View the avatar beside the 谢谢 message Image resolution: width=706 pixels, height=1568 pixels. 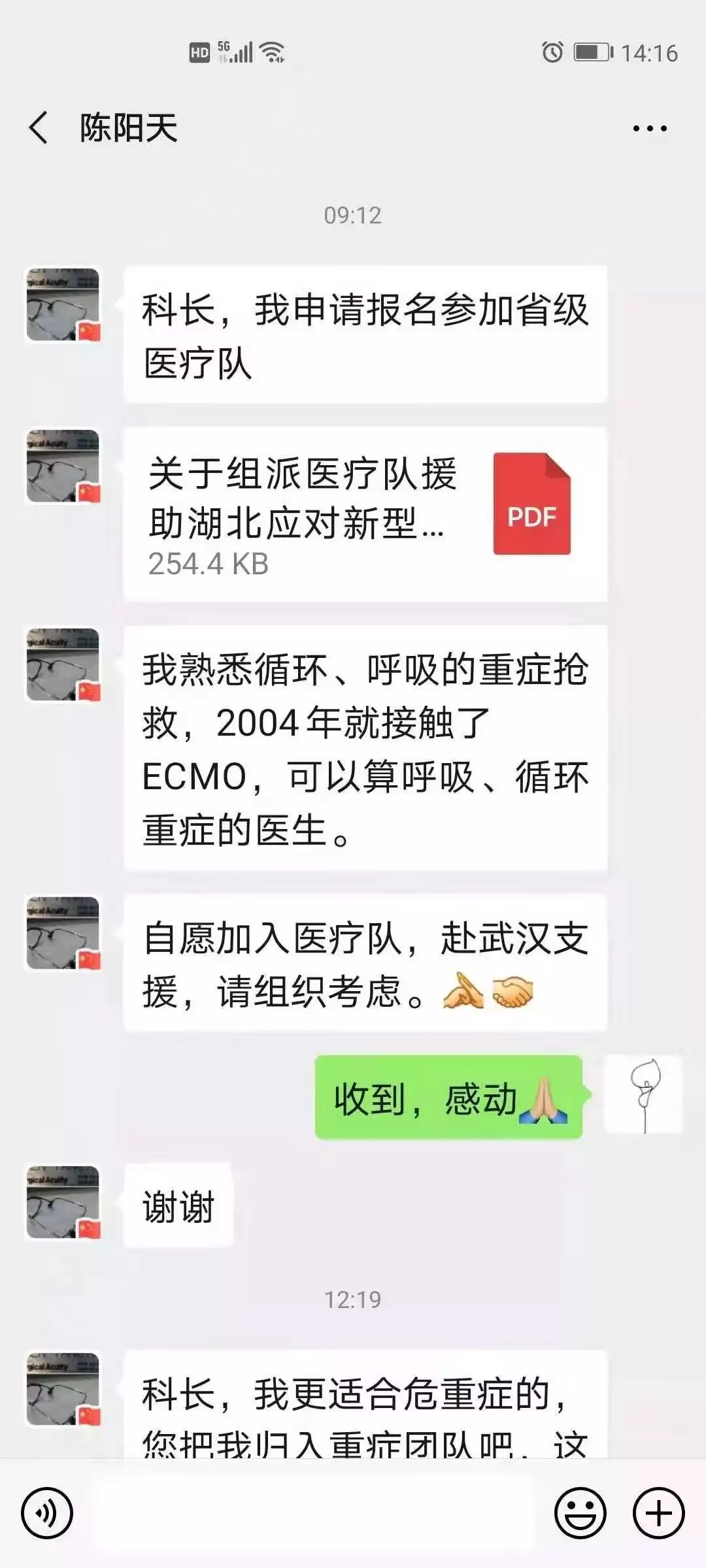point(63,1202)
